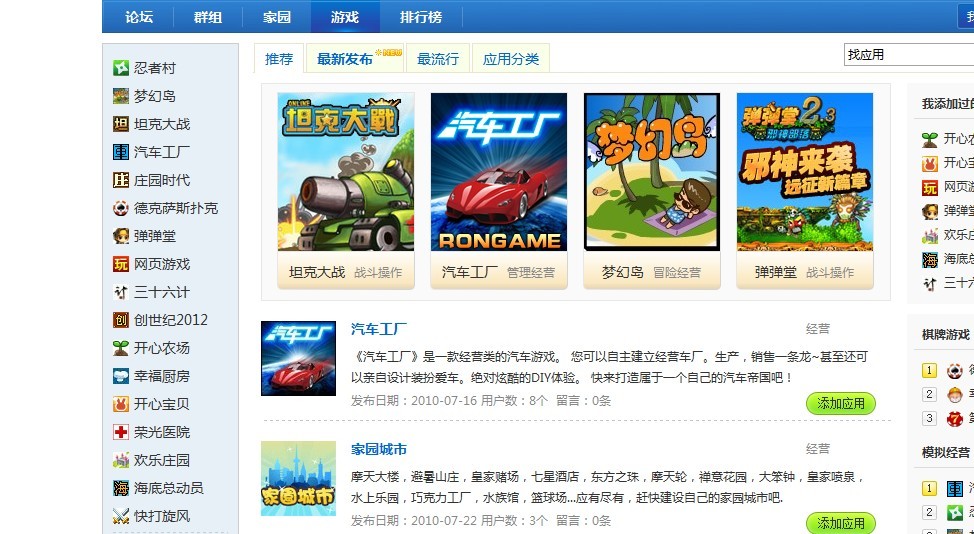974x534 pixels.
Task: Switch to the 群组 section
Action: pos(208,17)
